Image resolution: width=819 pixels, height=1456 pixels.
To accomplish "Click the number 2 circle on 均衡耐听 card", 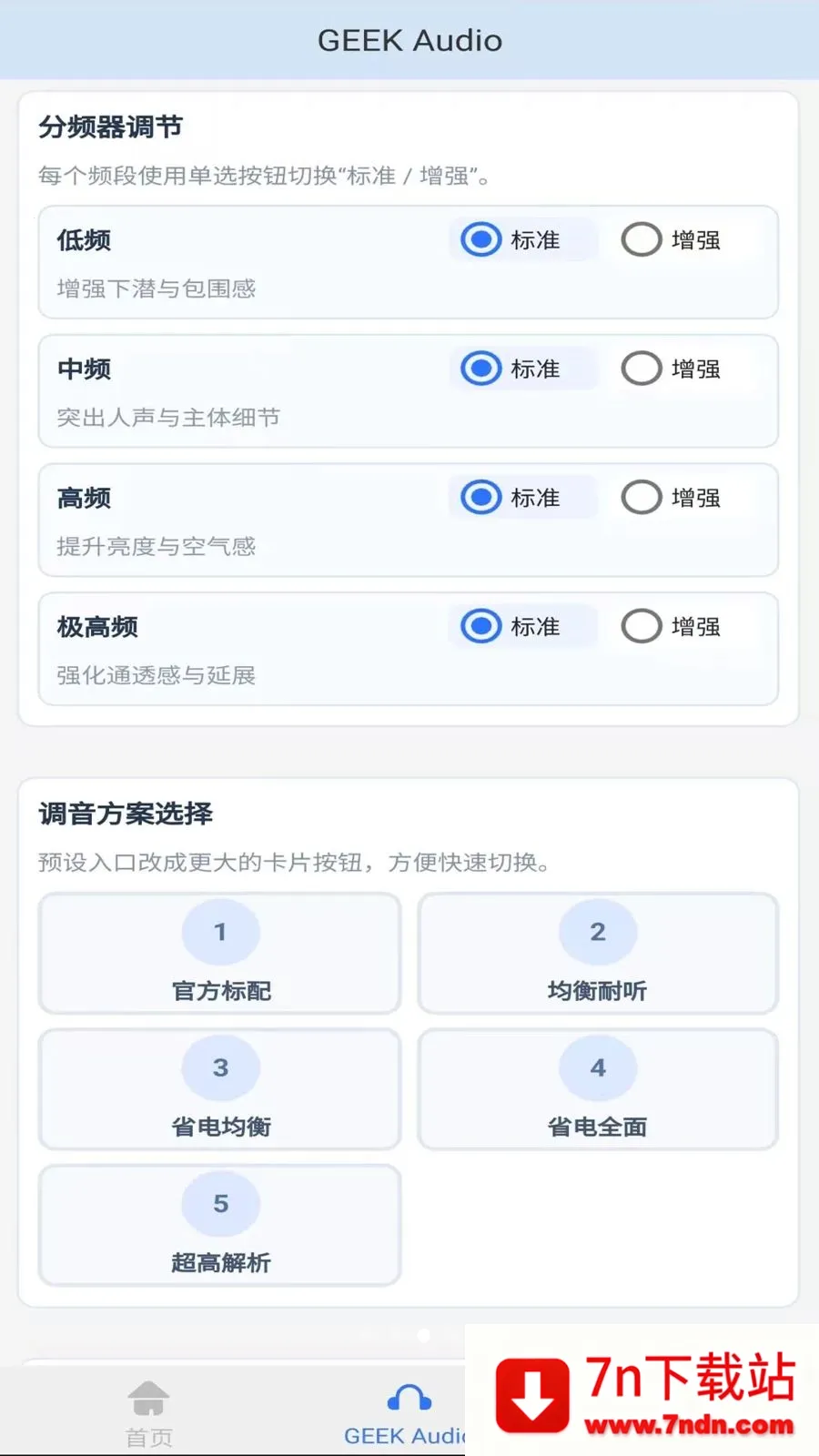I will [x=597, y=931].
